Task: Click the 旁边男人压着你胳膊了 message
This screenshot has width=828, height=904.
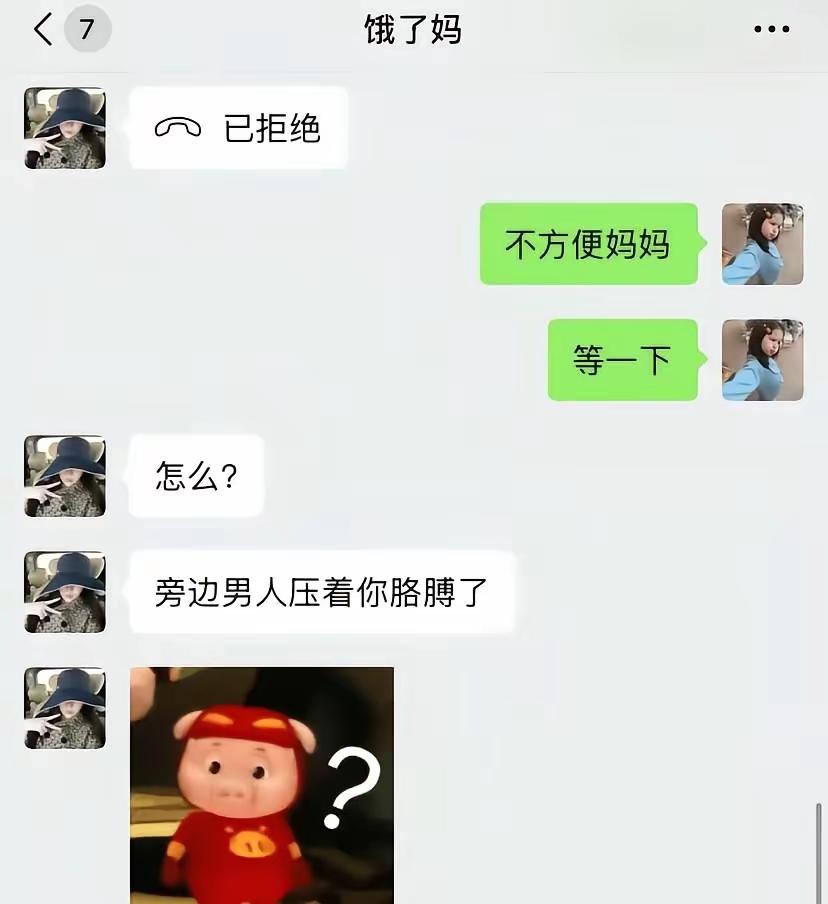Action: pos(322,591)
